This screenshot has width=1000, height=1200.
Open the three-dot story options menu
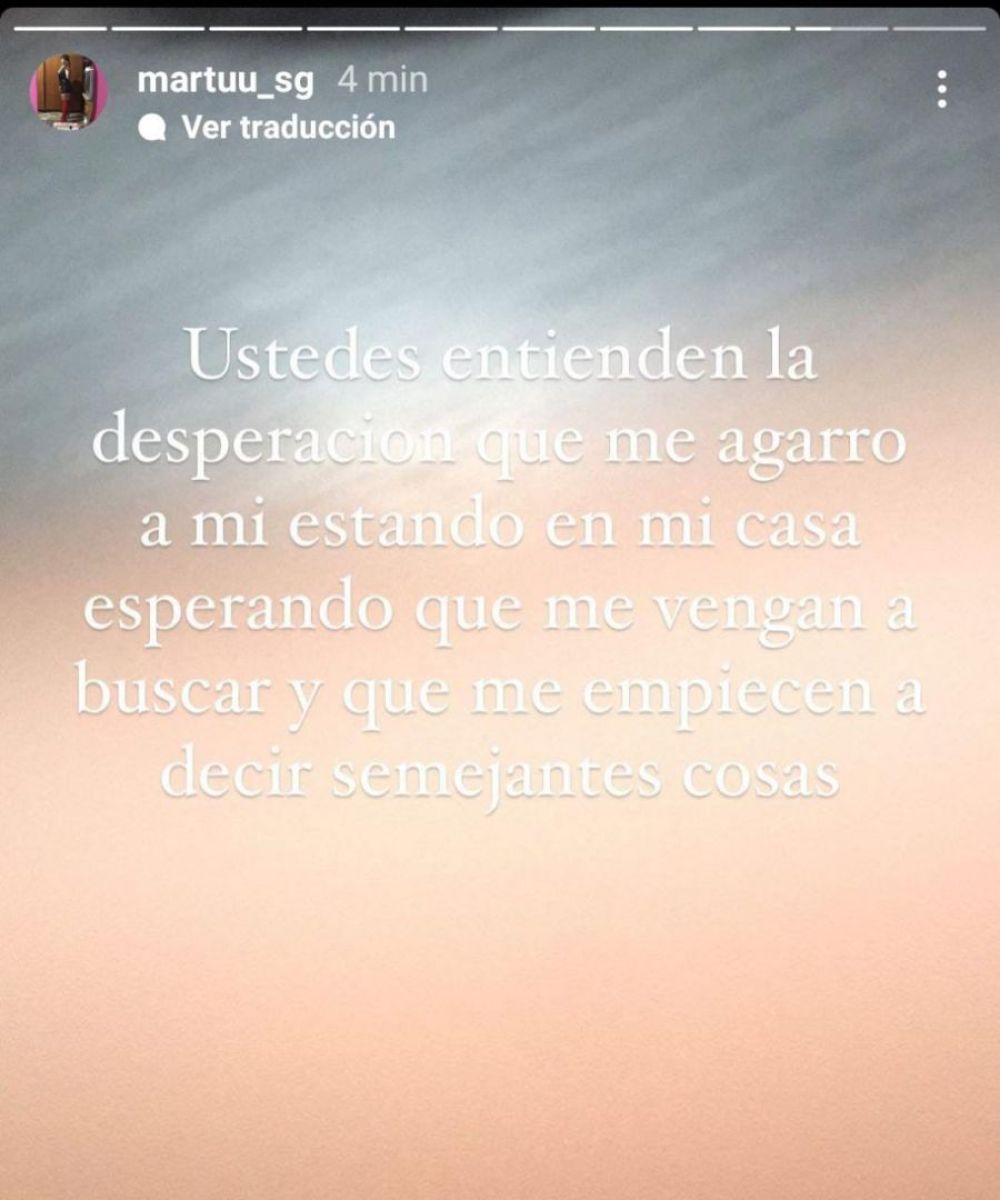point(941,89)
